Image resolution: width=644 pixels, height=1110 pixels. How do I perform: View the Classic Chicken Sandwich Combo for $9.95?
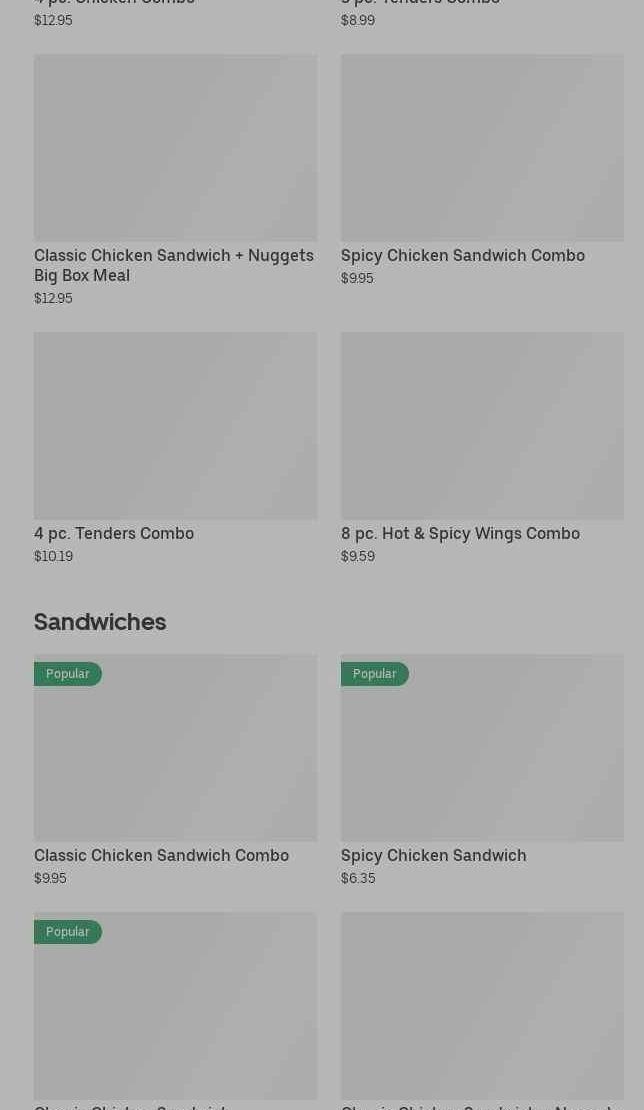(176, 770)
